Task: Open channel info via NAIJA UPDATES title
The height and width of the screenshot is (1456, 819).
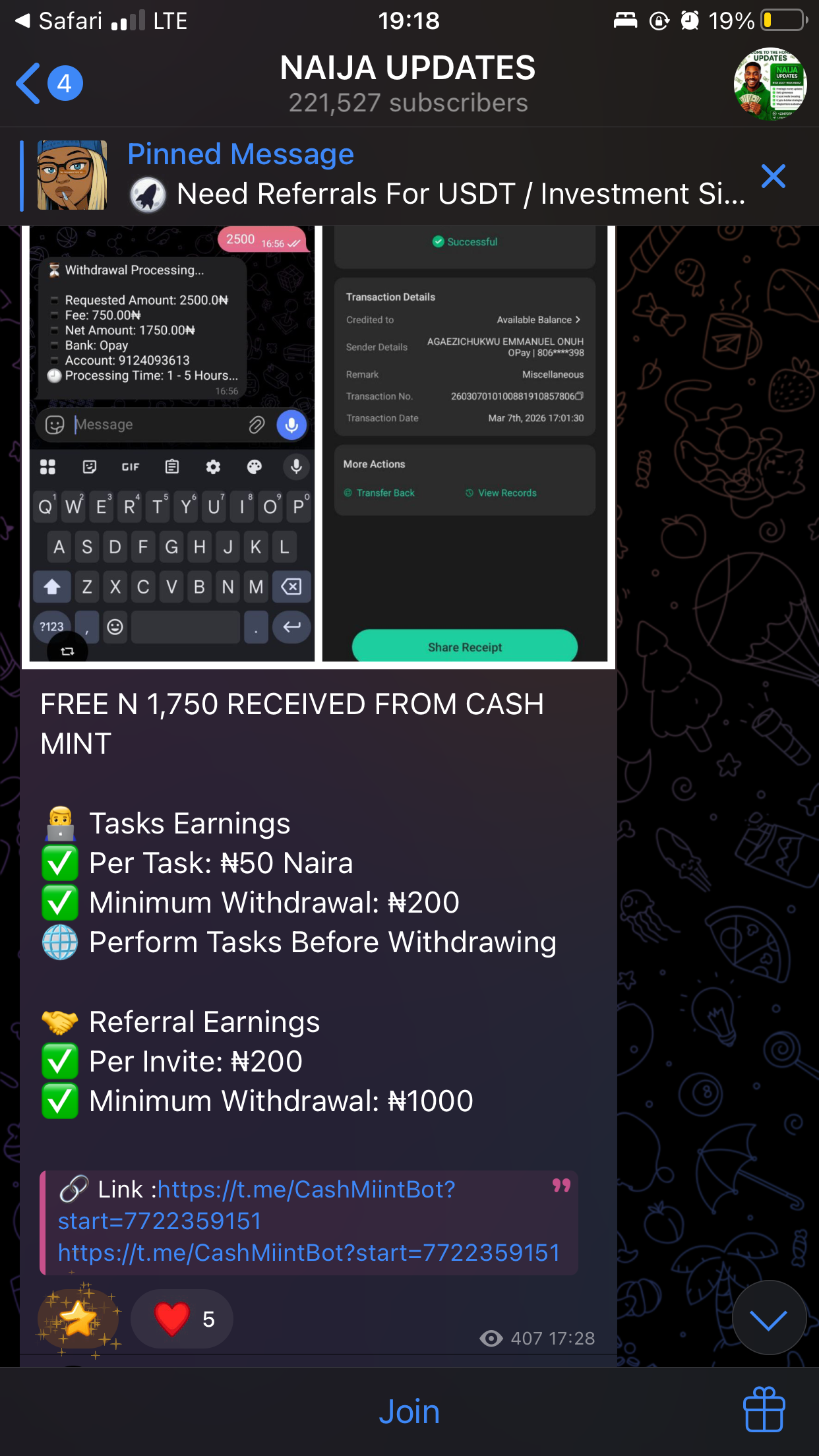Action: coord(408,69)
